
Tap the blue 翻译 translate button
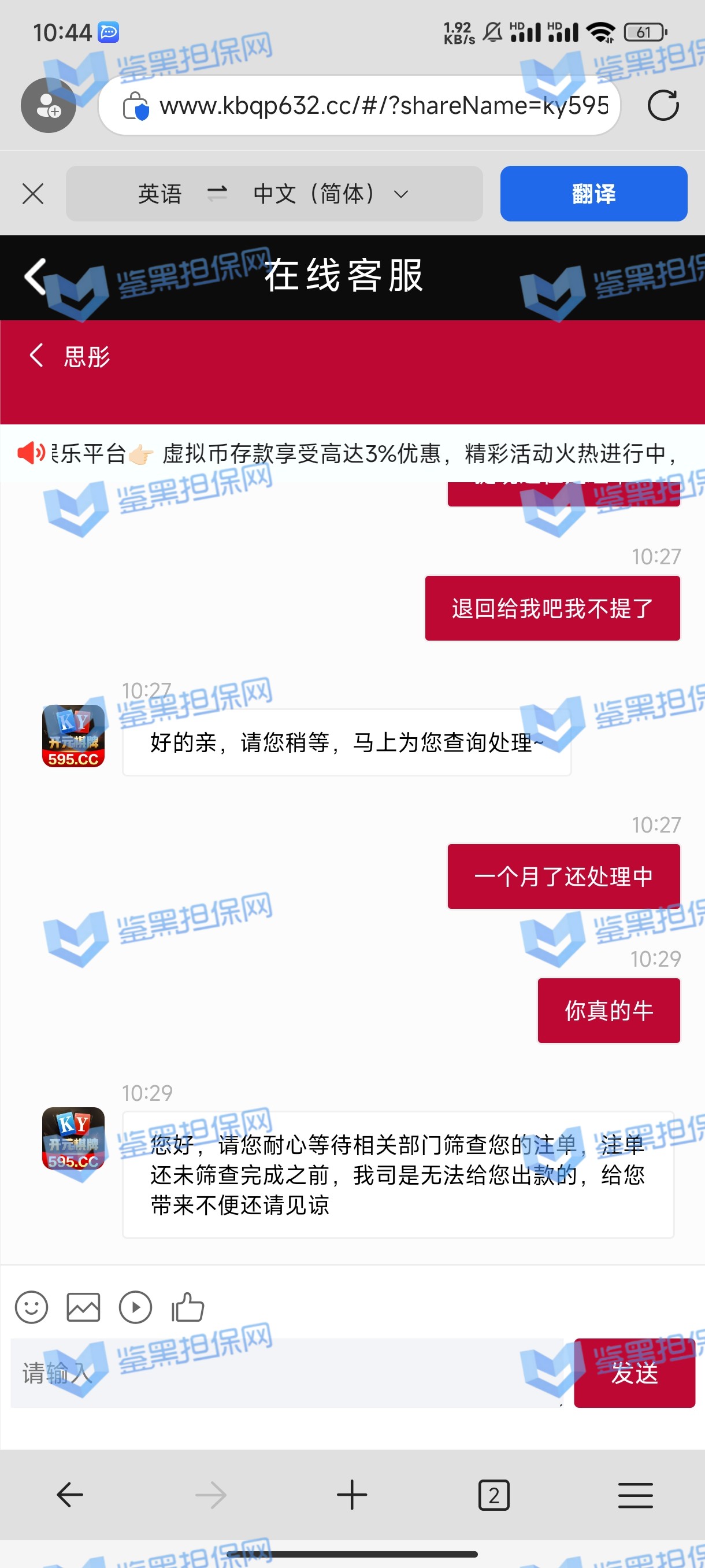coord(593,194)
